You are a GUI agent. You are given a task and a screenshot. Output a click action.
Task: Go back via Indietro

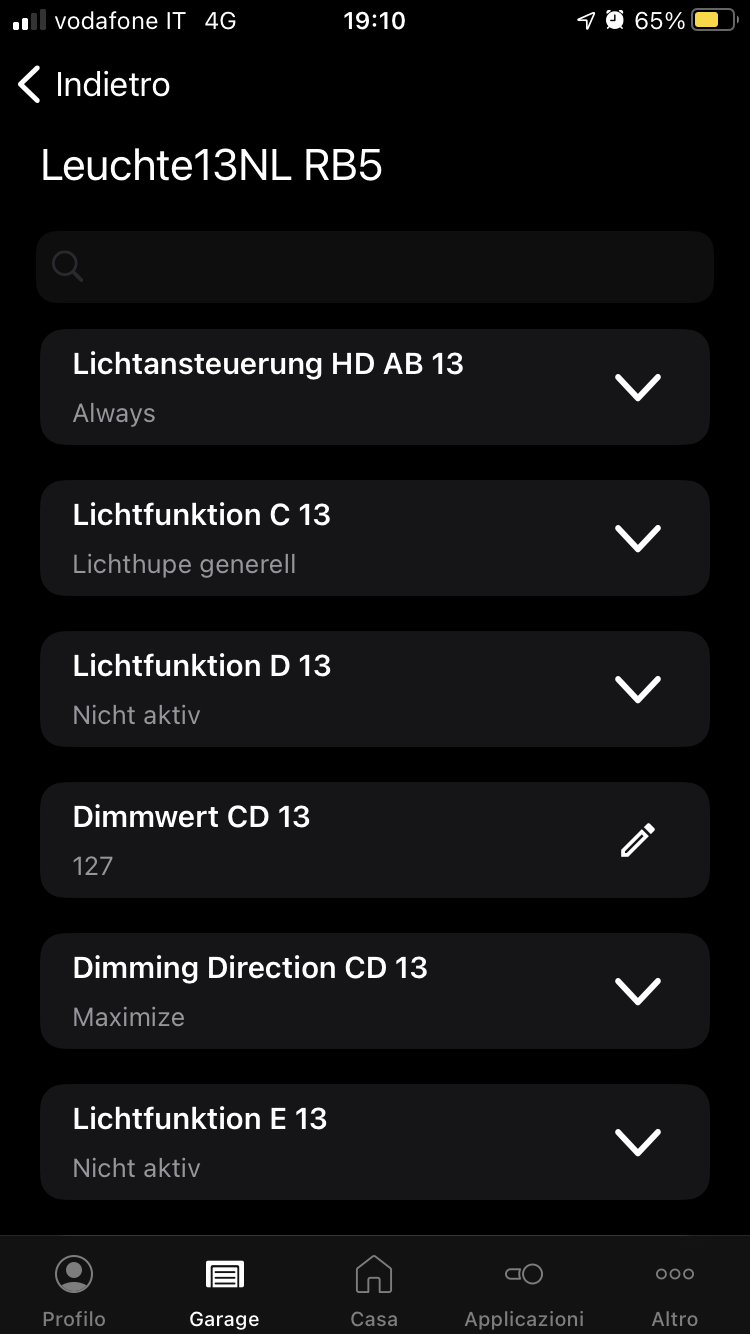click(94, 85)
